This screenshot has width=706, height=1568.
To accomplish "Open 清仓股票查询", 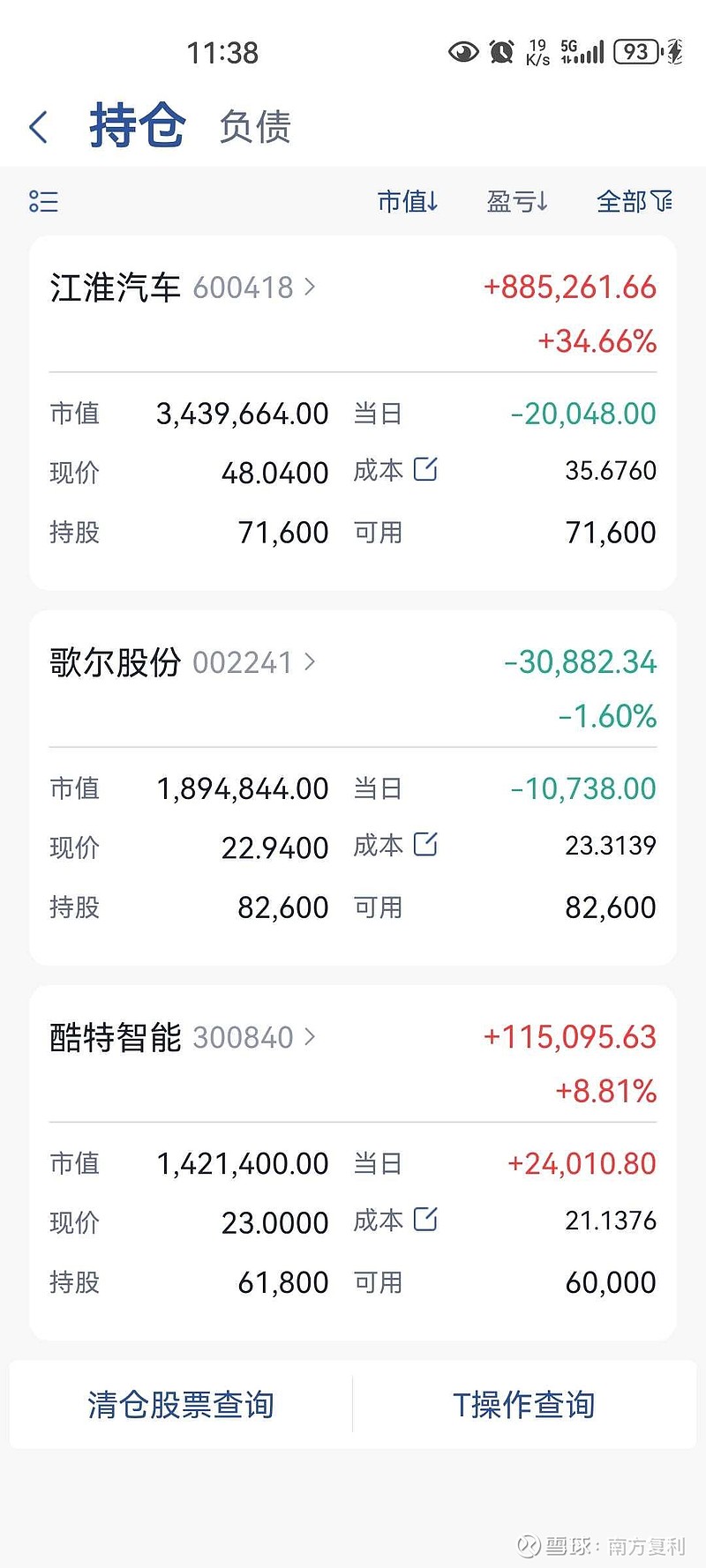I will [x=181, y=1404].
